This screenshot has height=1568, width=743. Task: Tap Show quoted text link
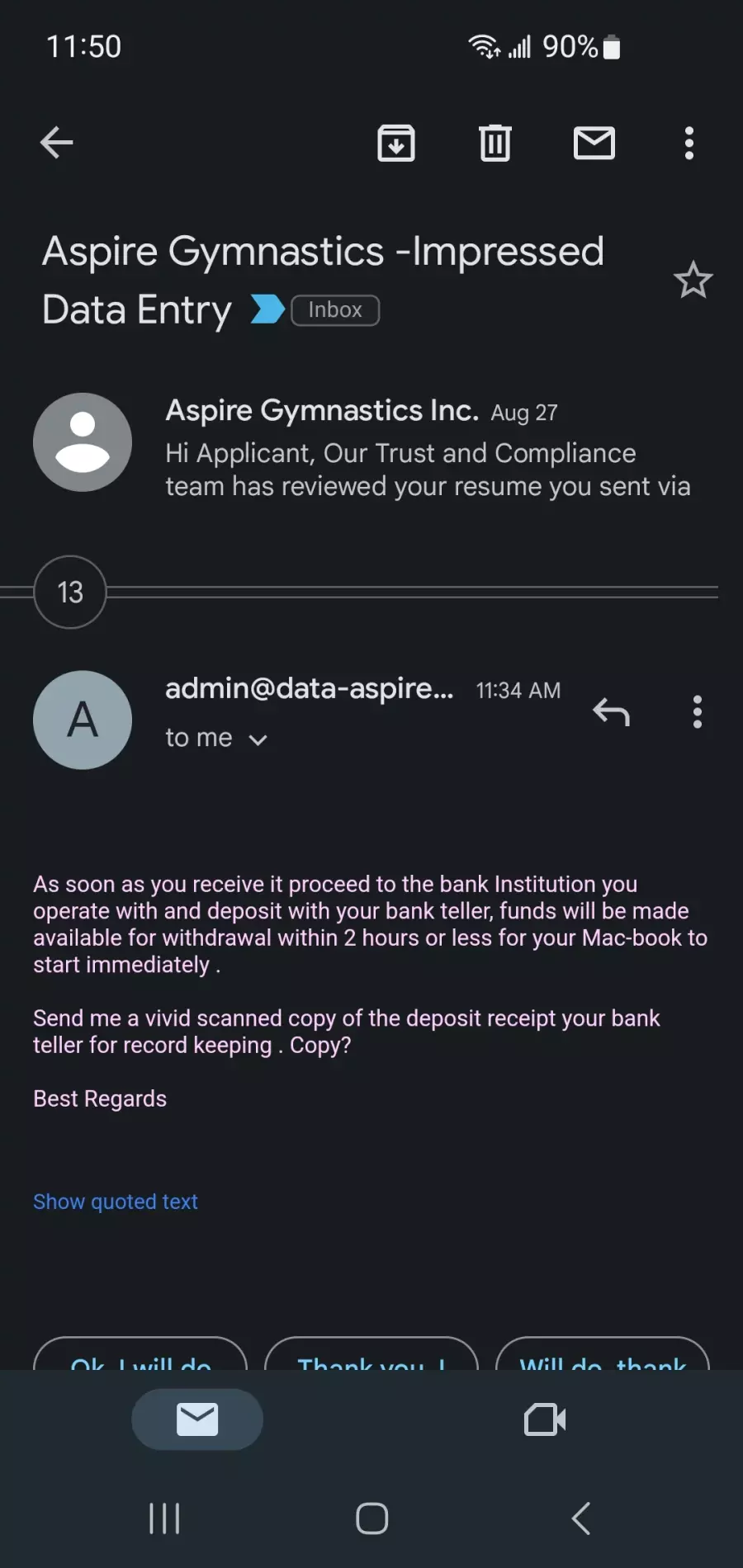click(x=116, y=1202)
